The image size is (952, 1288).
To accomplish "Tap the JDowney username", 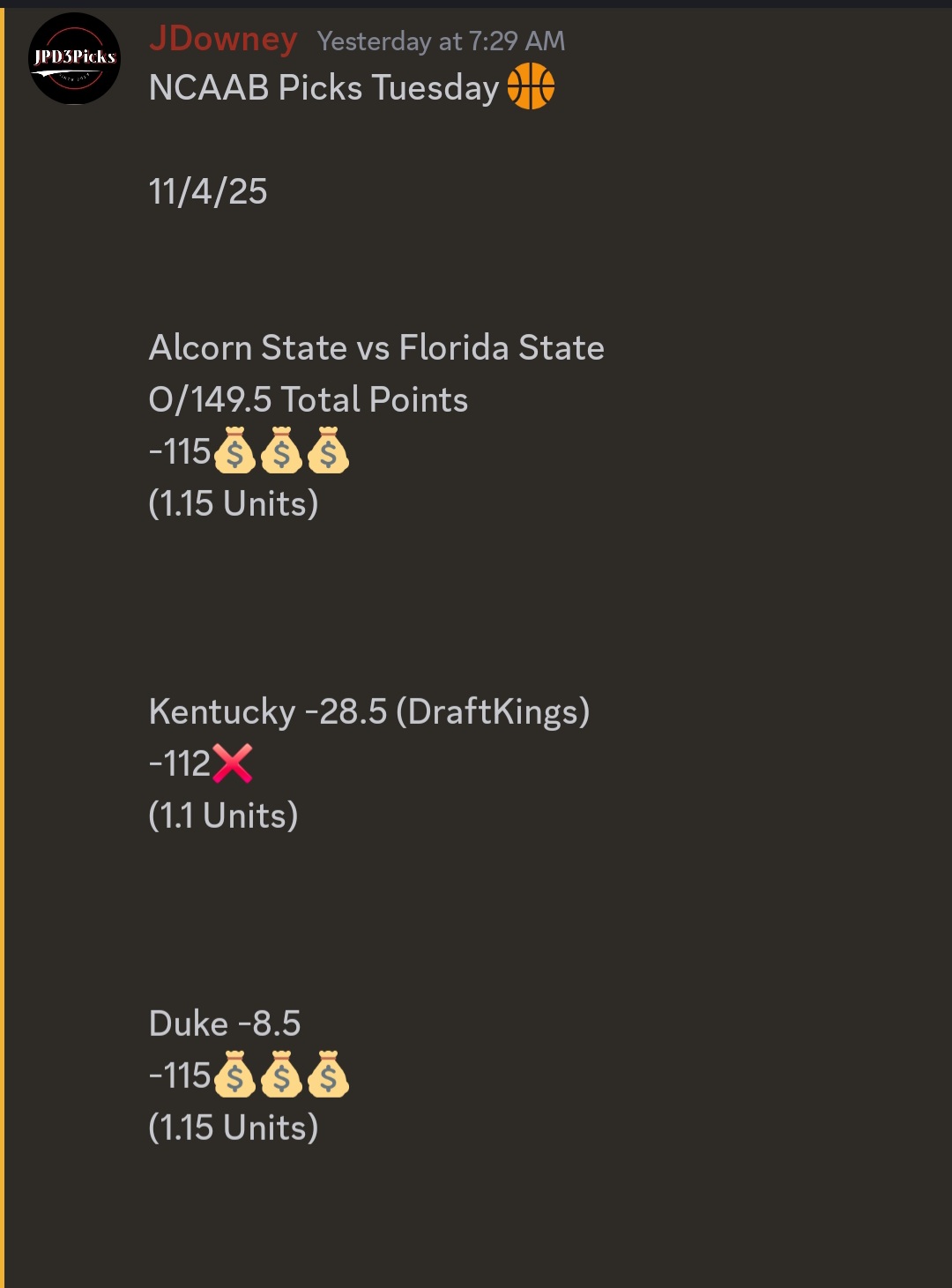I will tap(223, 40).
